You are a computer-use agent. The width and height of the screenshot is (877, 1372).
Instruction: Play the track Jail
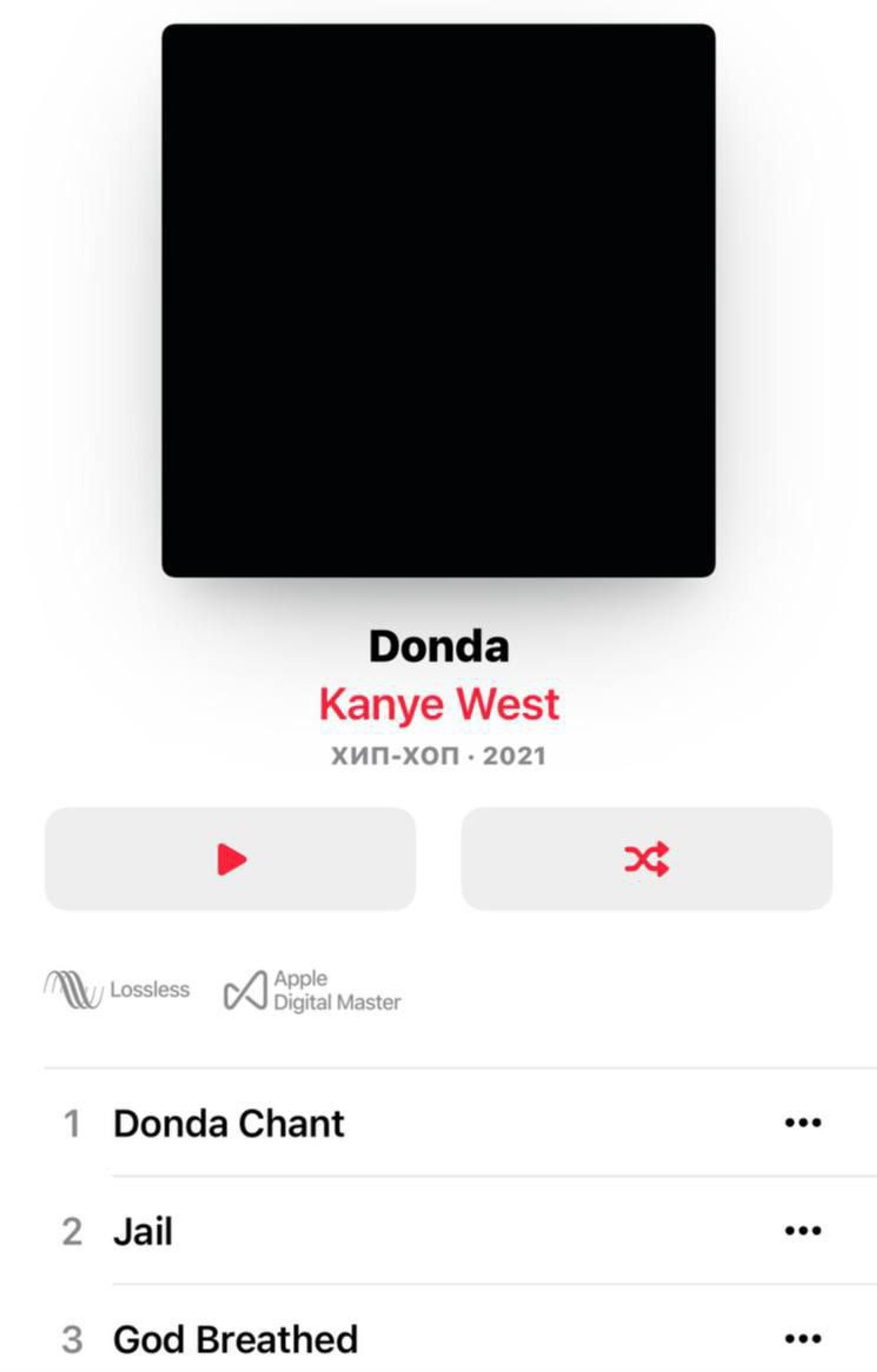(143, 1232)
